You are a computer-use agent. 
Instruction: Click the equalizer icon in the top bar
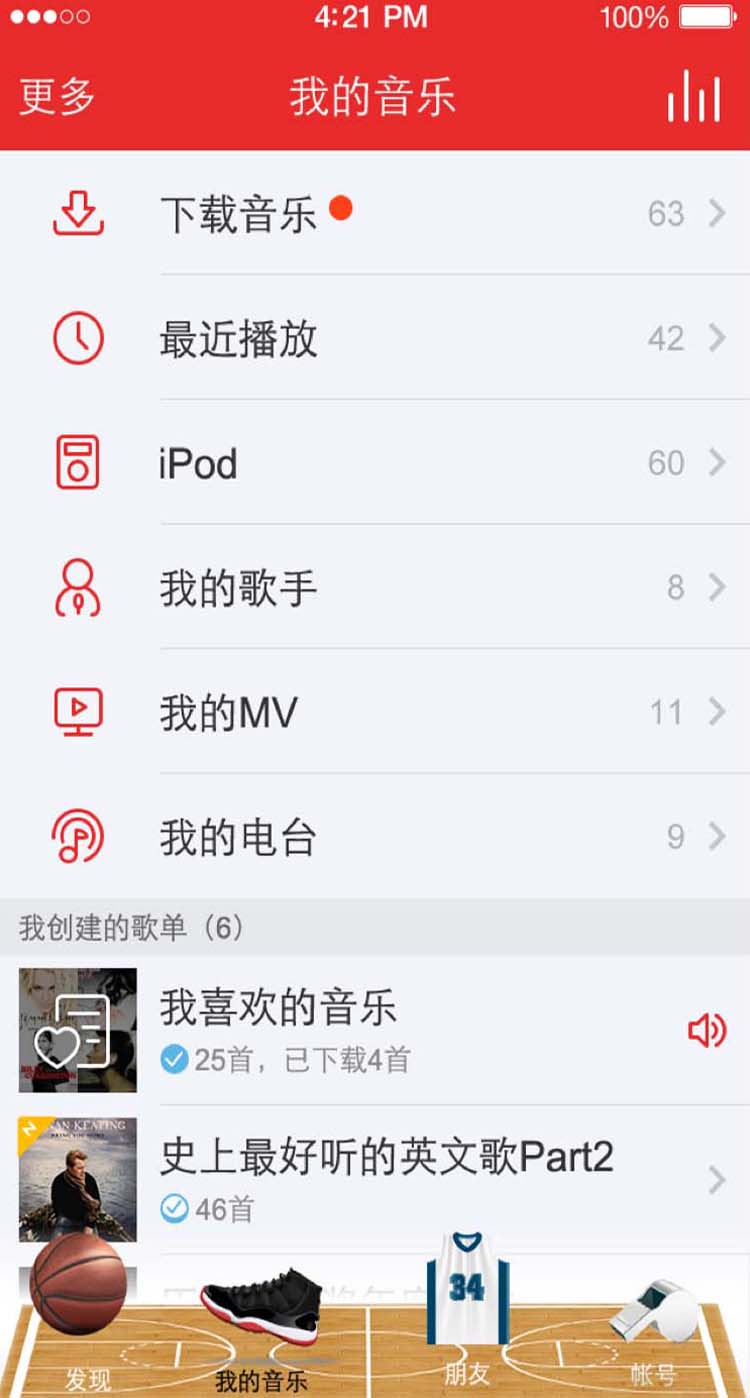[x=694, y=96]
